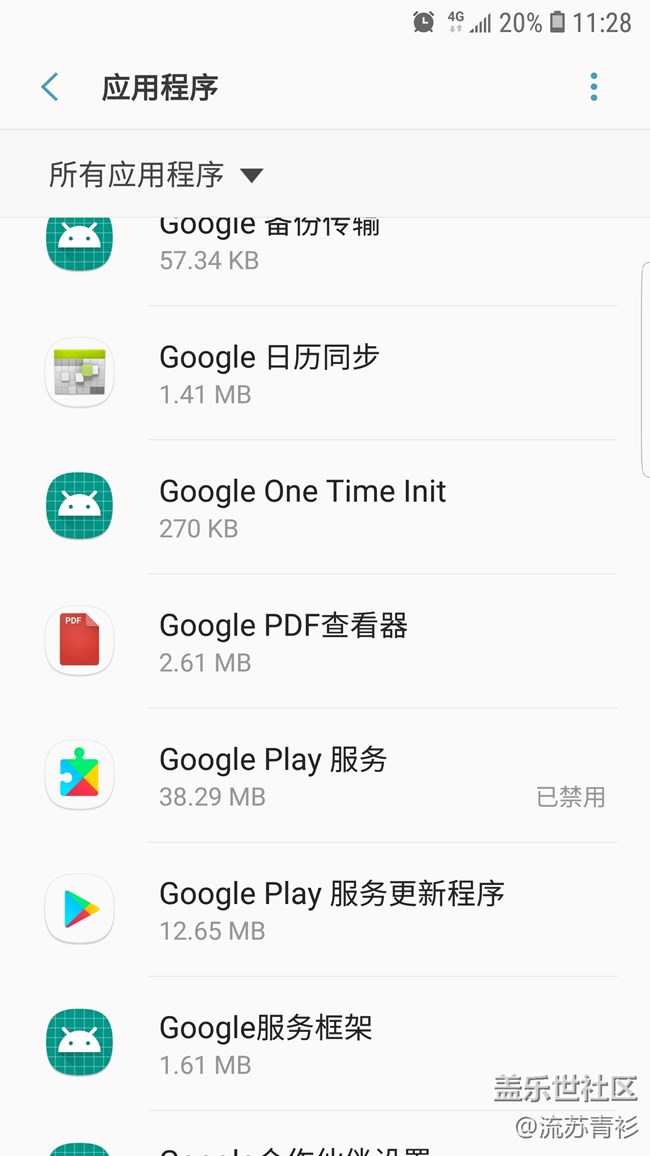650x1156 pixels.
Task: Tap the disabled Google Play 服务 row
Action: point(330,775)
